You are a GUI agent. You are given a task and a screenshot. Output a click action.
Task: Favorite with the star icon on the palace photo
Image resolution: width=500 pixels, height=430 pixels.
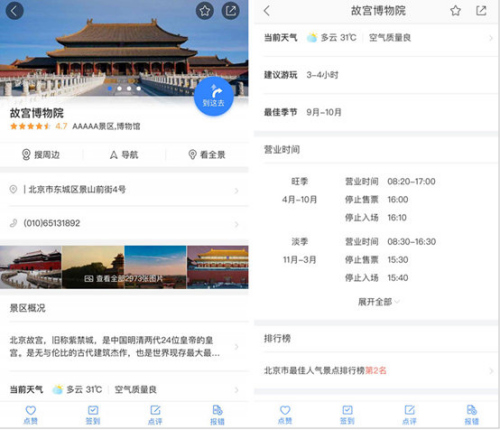[x=205, y=11]
